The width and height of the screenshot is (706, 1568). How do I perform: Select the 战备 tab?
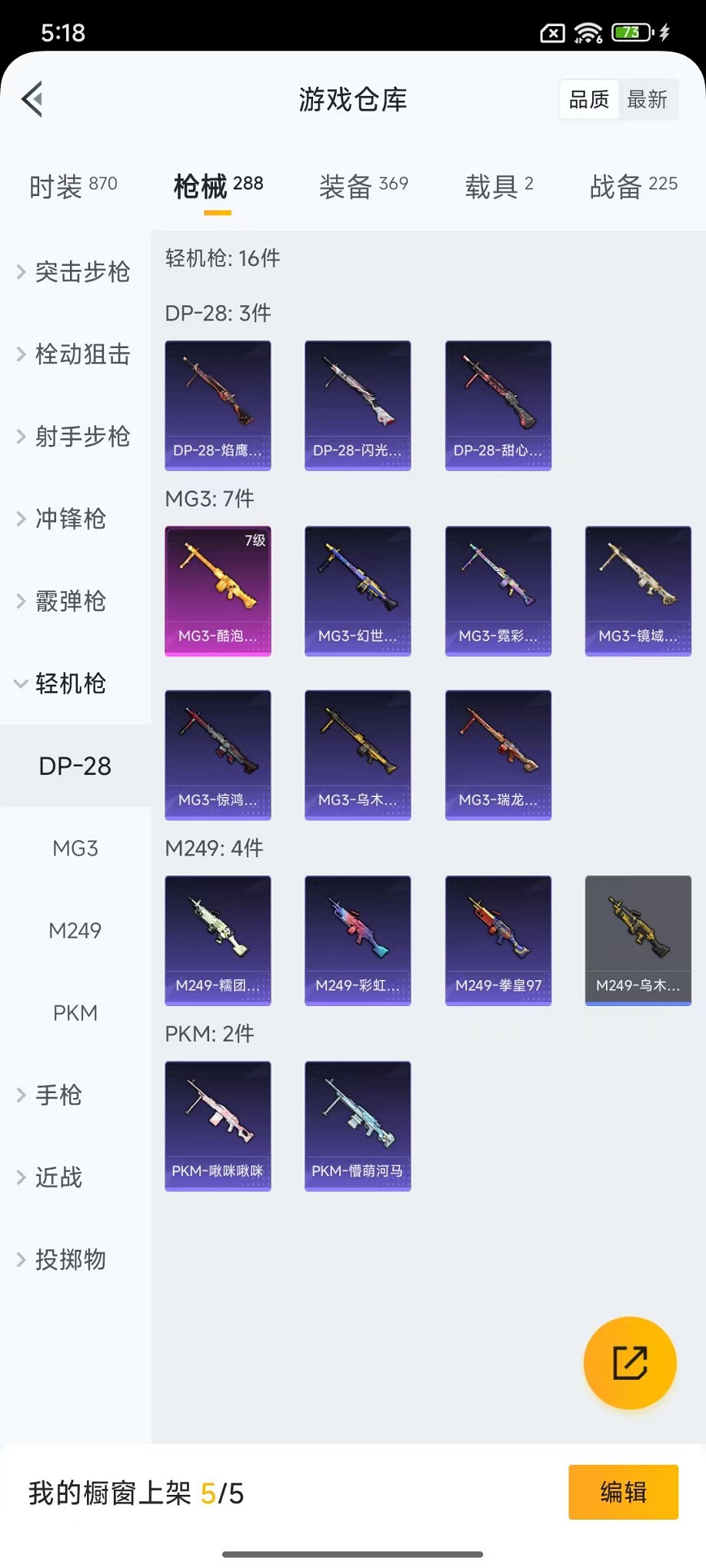pos(633,186)
